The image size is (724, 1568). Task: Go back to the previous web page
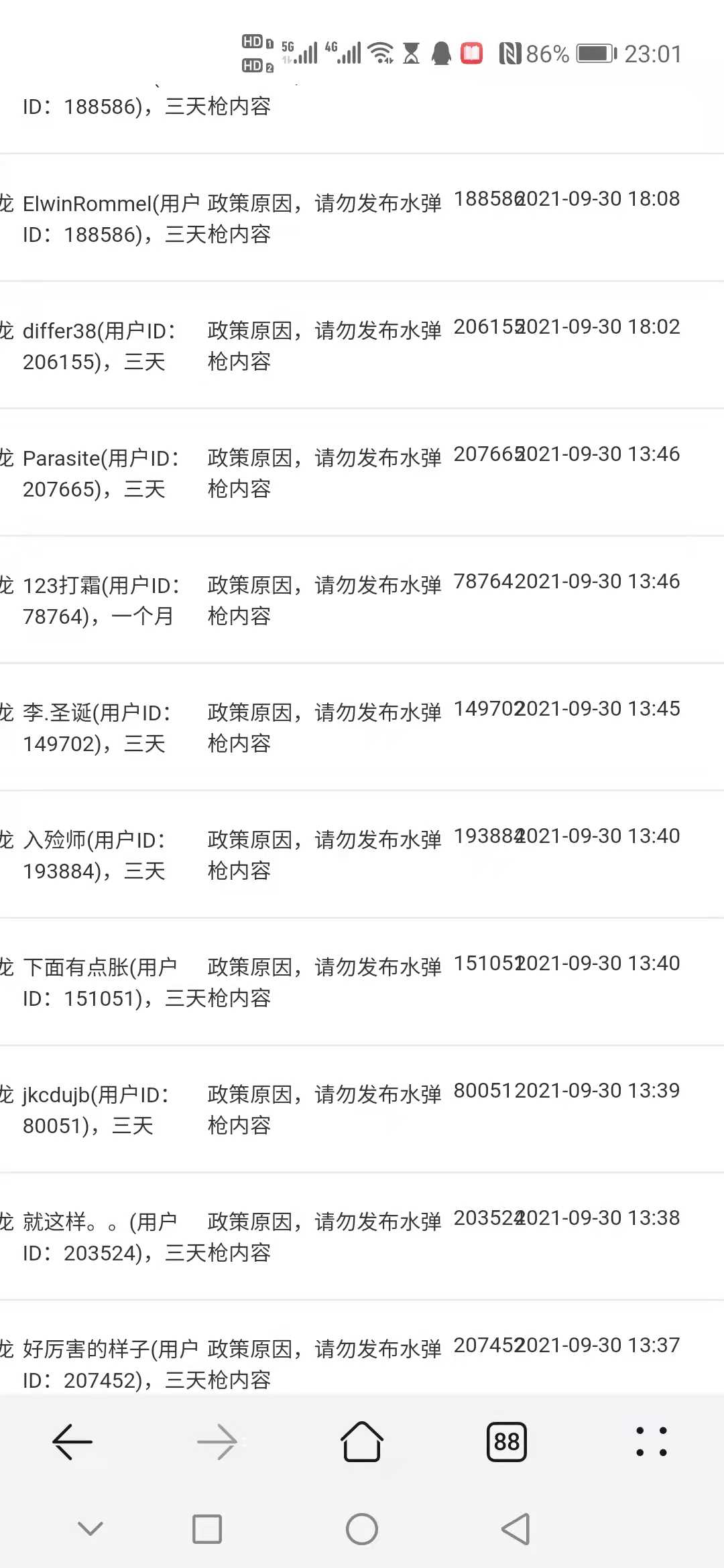click(x=72, y=1441)
